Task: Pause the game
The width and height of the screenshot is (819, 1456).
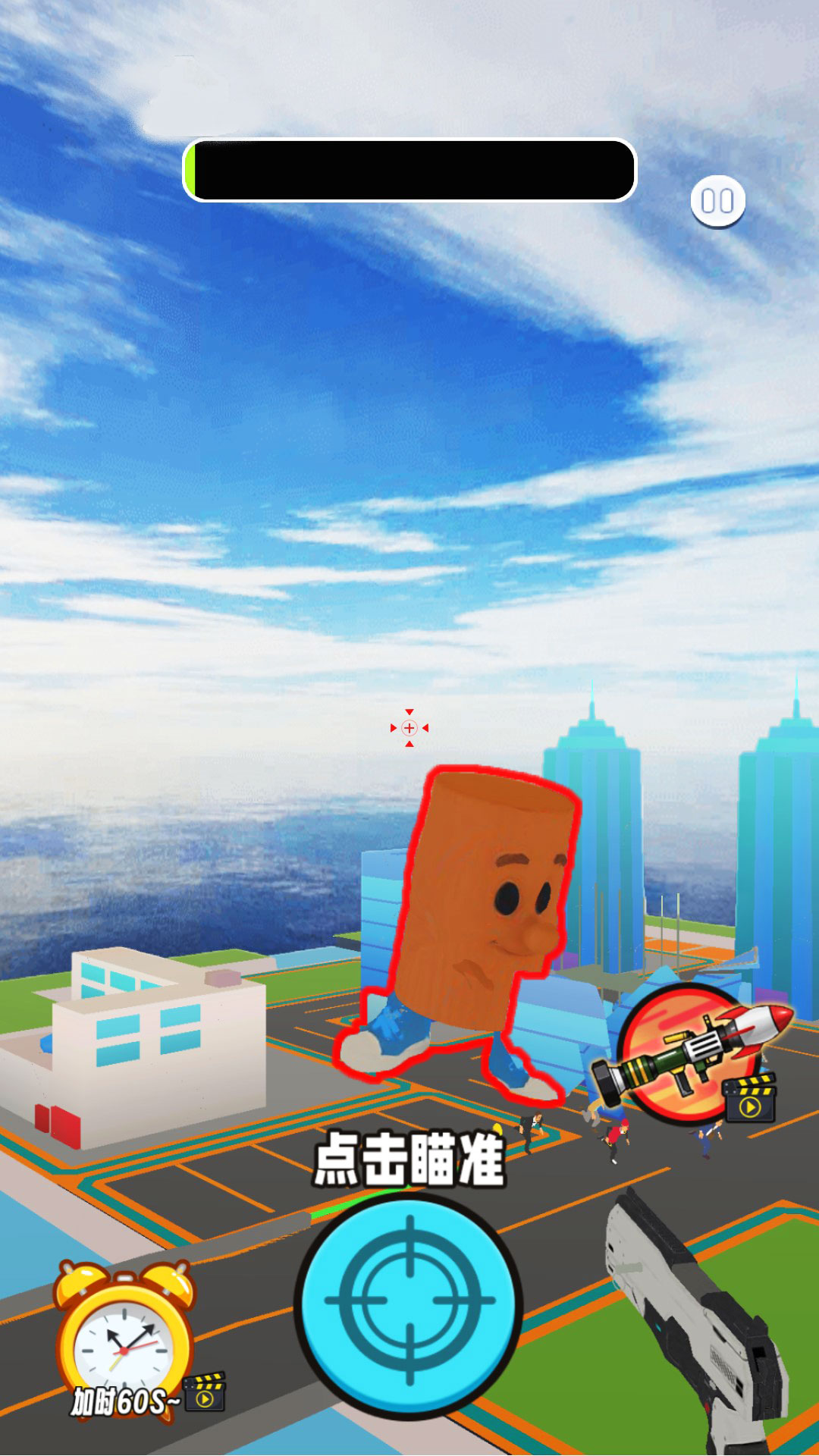Action: [x=717, y=202]
